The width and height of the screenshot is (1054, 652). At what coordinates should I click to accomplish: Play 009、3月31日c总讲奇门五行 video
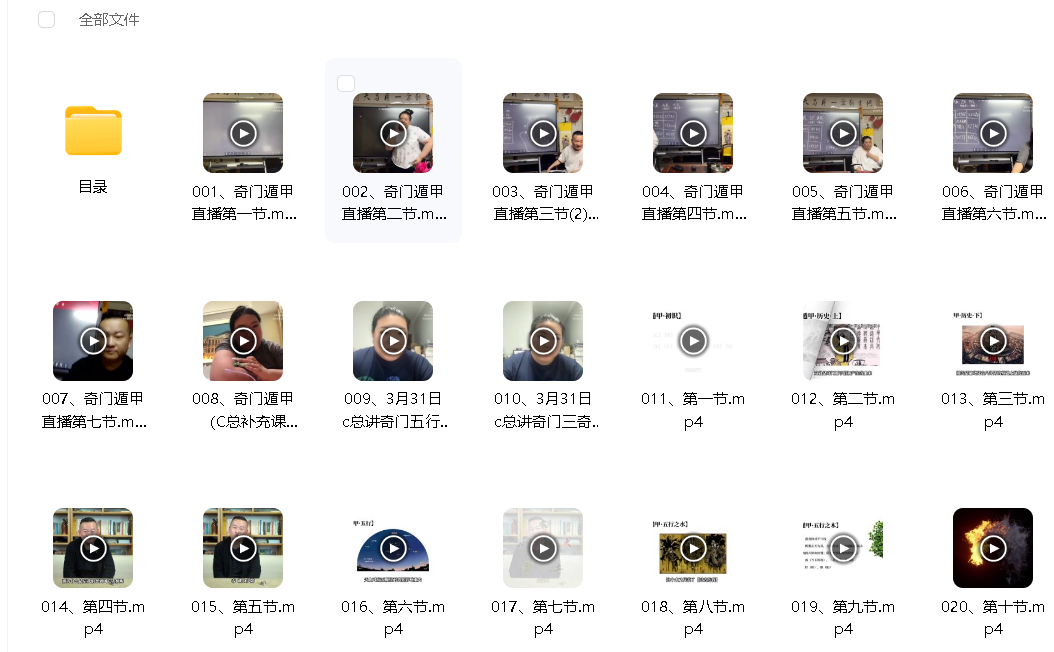click(393, 341)
